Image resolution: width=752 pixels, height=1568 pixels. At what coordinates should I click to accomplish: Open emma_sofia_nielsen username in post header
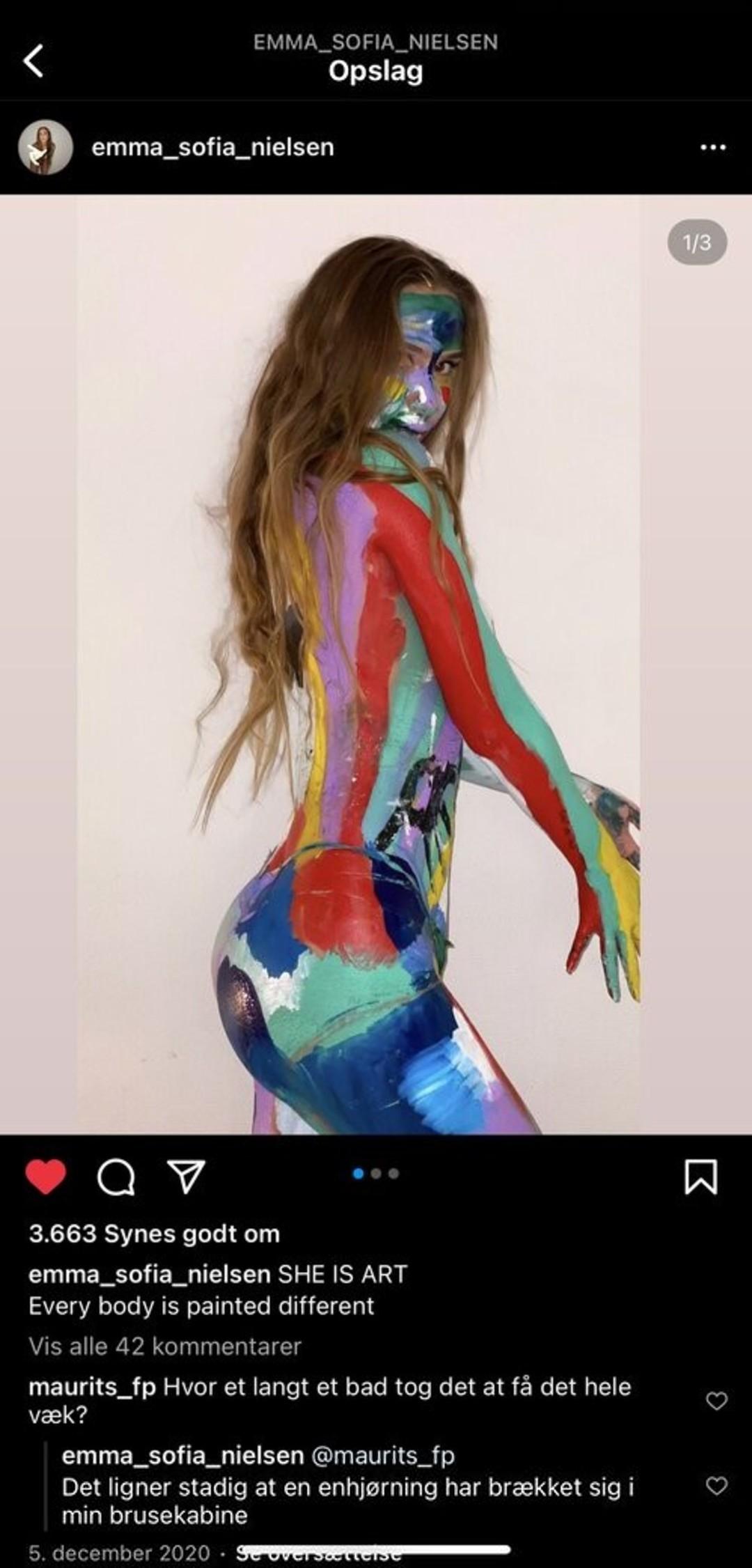coord(212,148)
